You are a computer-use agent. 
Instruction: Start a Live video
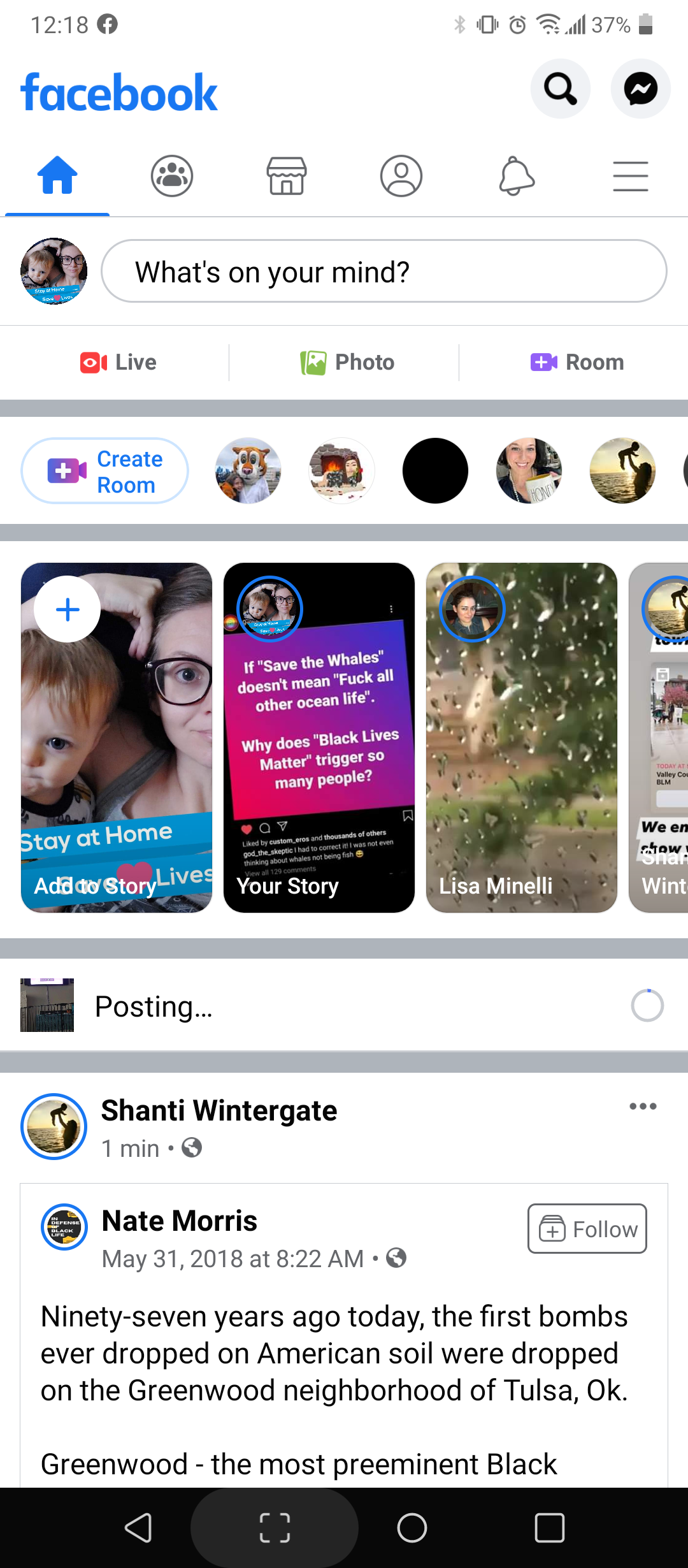click(118, 362)
